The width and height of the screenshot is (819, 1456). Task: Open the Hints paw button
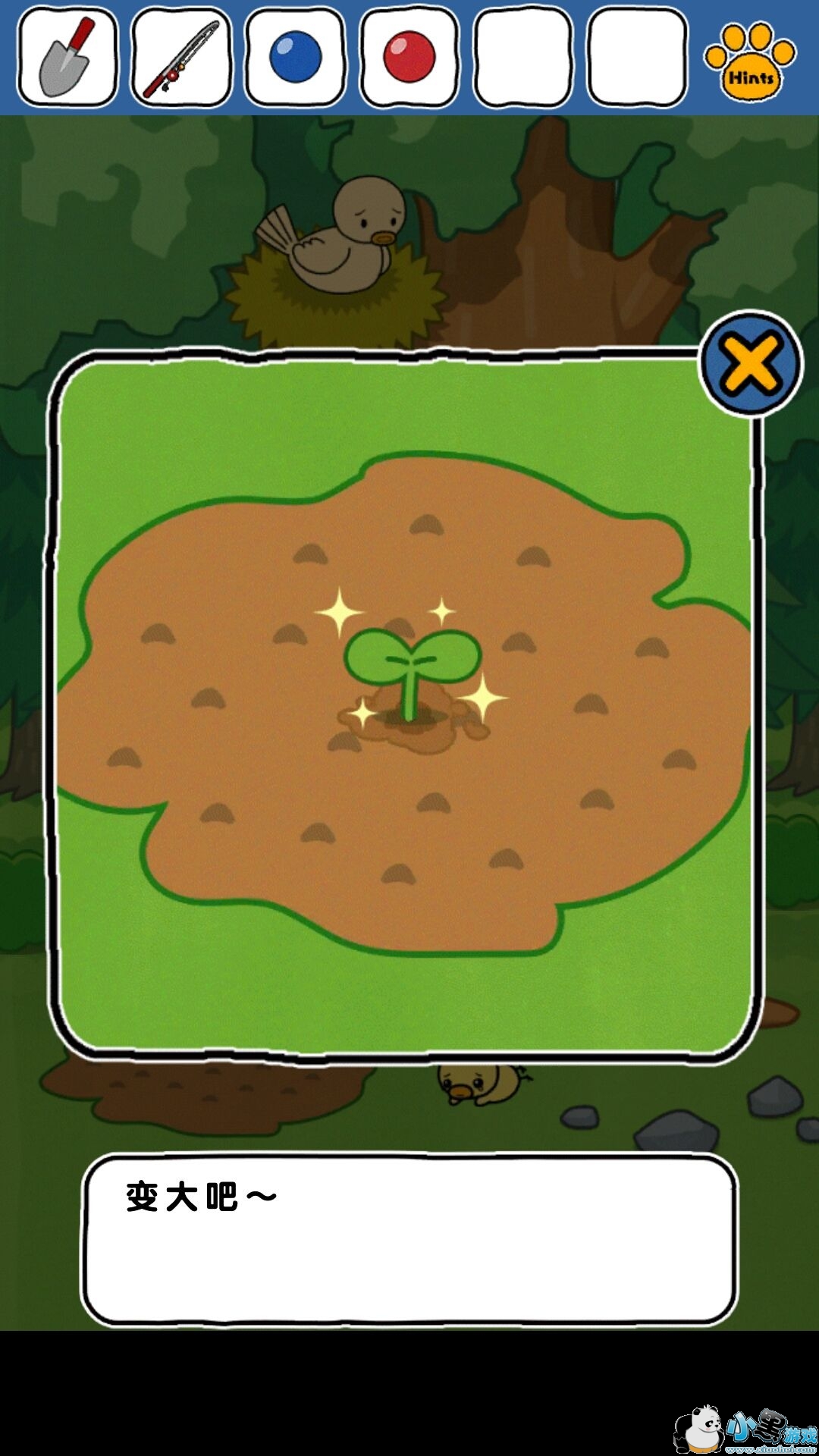(x=750, y=61)
